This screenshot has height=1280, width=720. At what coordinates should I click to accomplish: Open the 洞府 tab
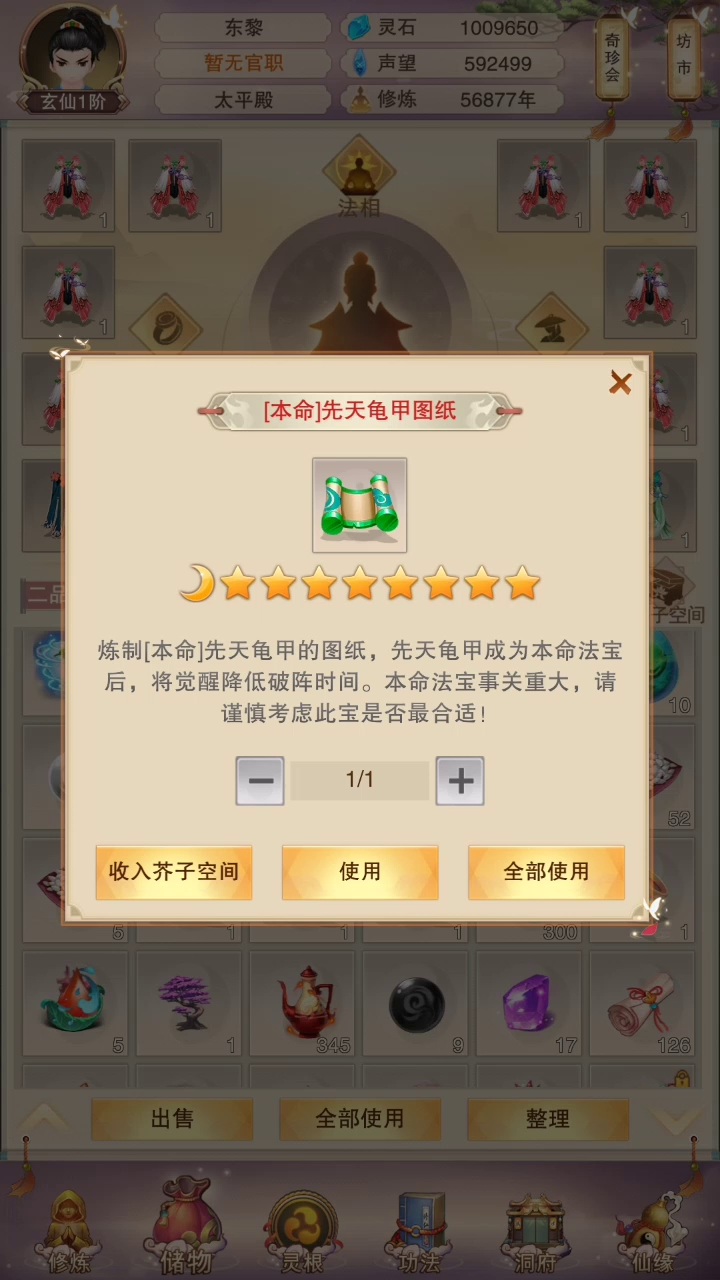(536, 1230)
